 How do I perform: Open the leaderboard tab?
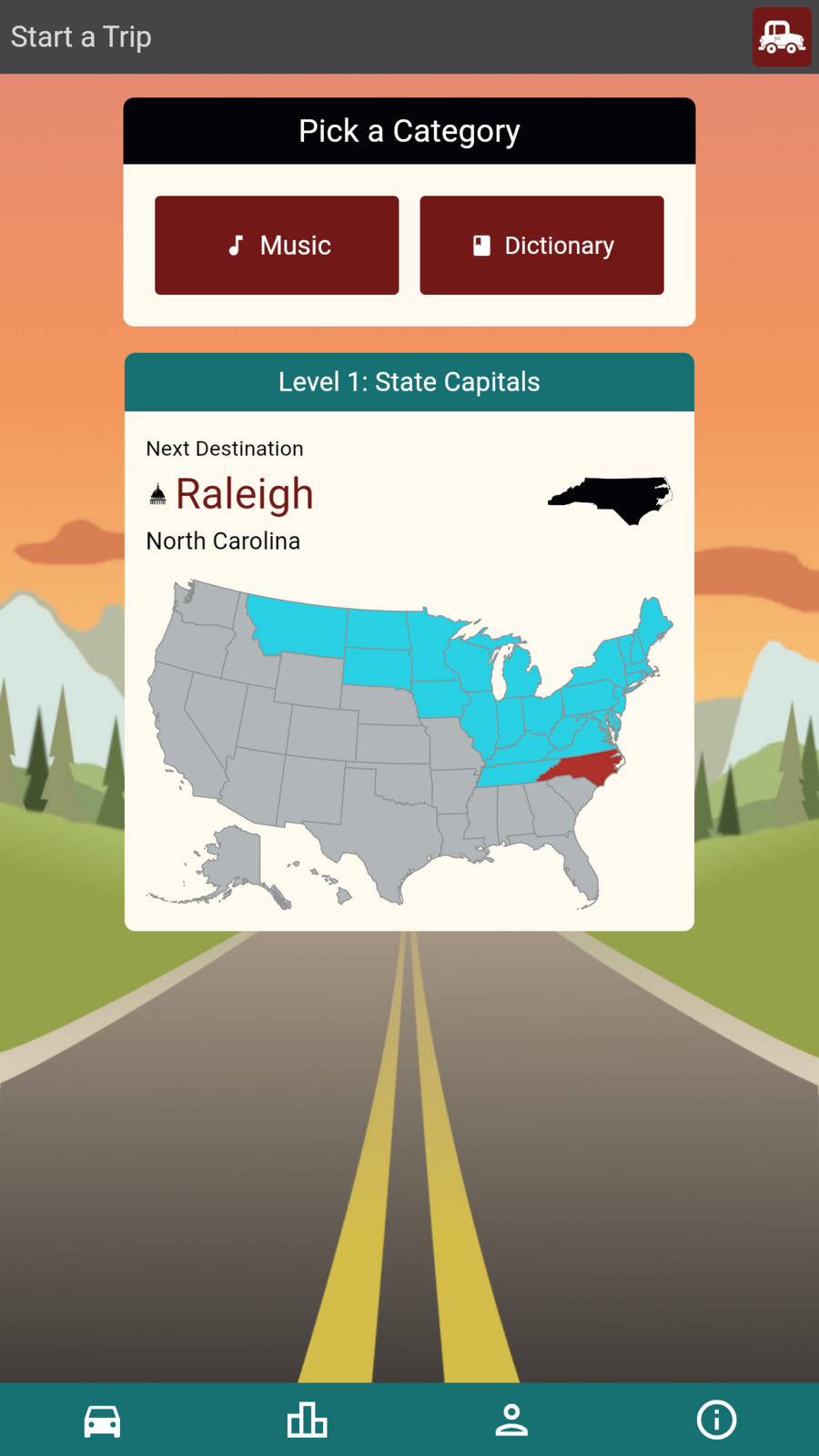(307, 1420)
